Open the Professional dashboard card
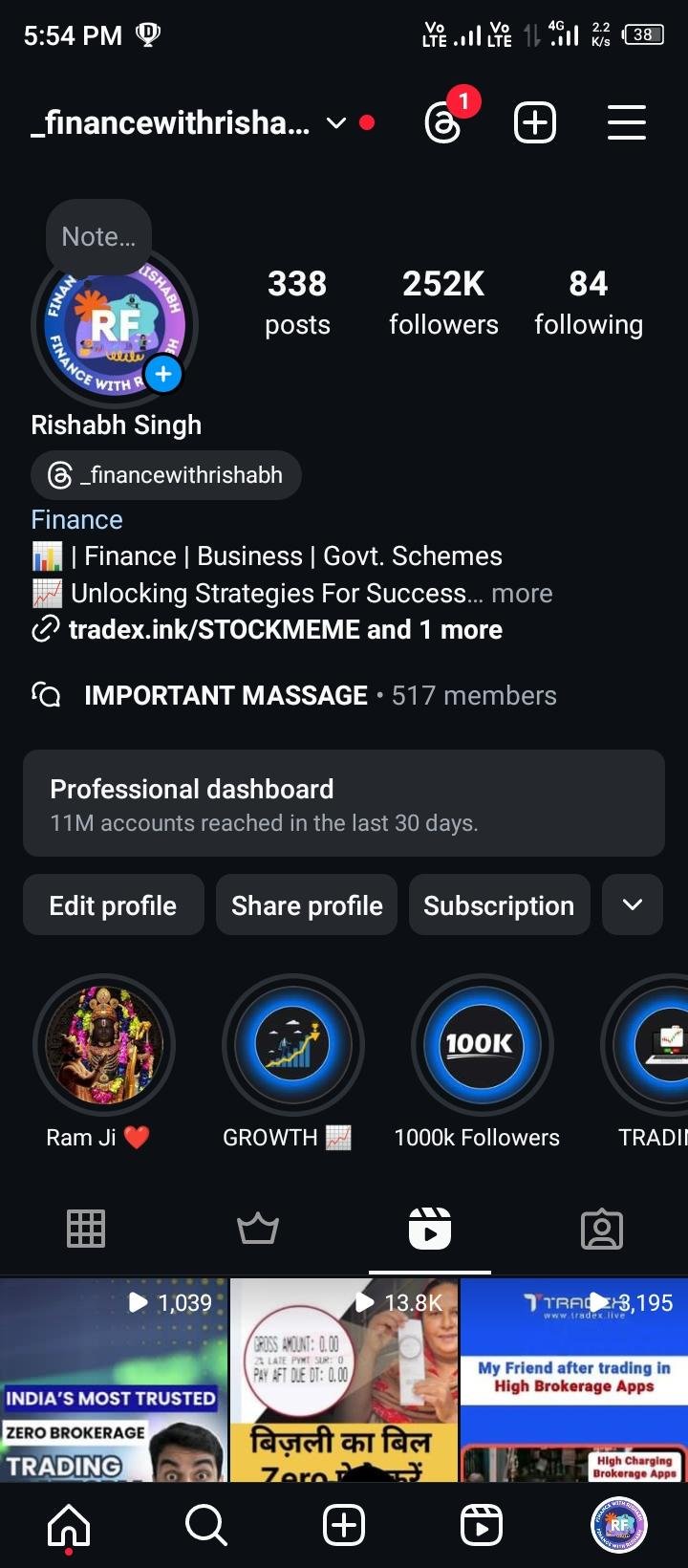The width and height of the screenshot is (688, 1568). click(343, 804)
